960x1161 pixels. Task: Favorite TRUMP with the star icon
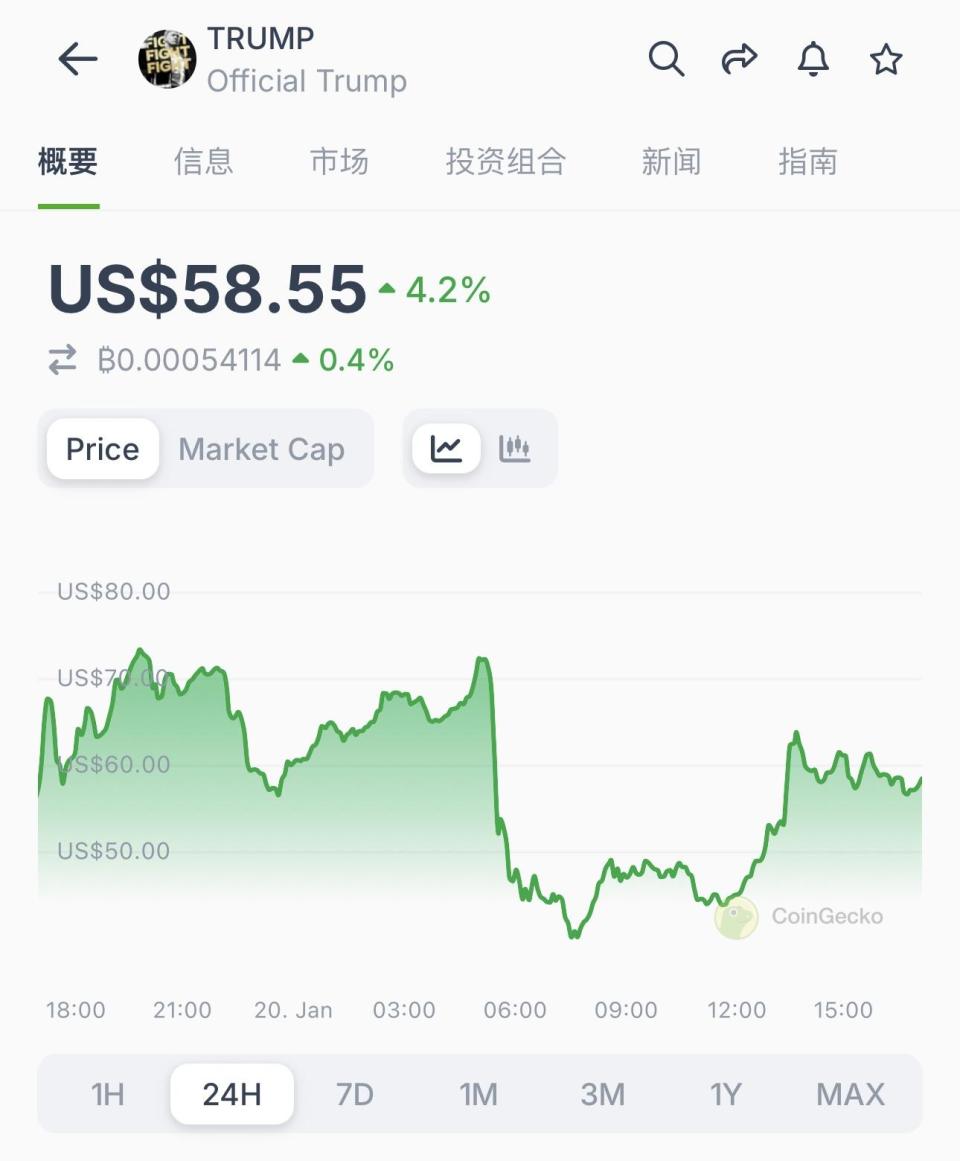886,59
